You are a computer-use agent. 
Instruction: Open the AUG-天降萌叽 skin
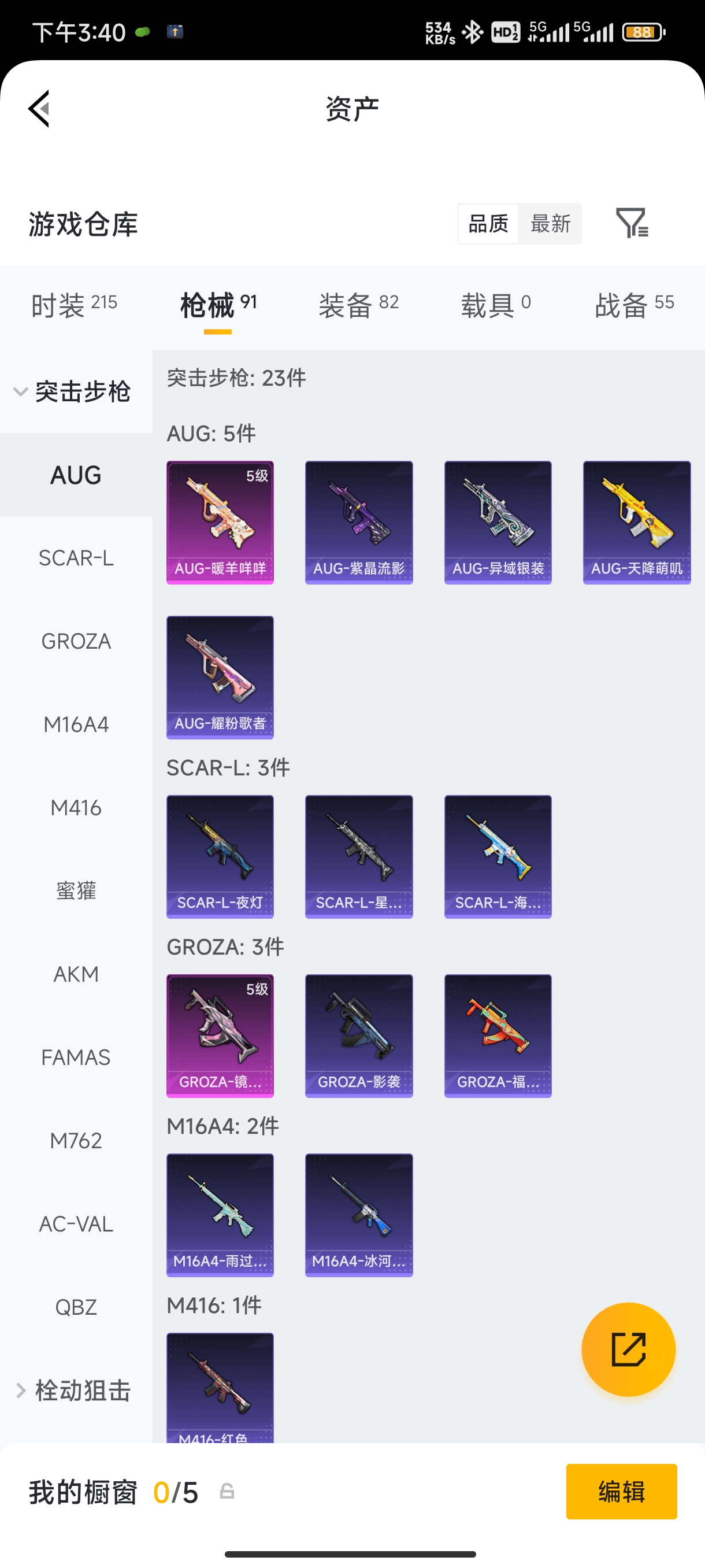click(x=637, y=522)
